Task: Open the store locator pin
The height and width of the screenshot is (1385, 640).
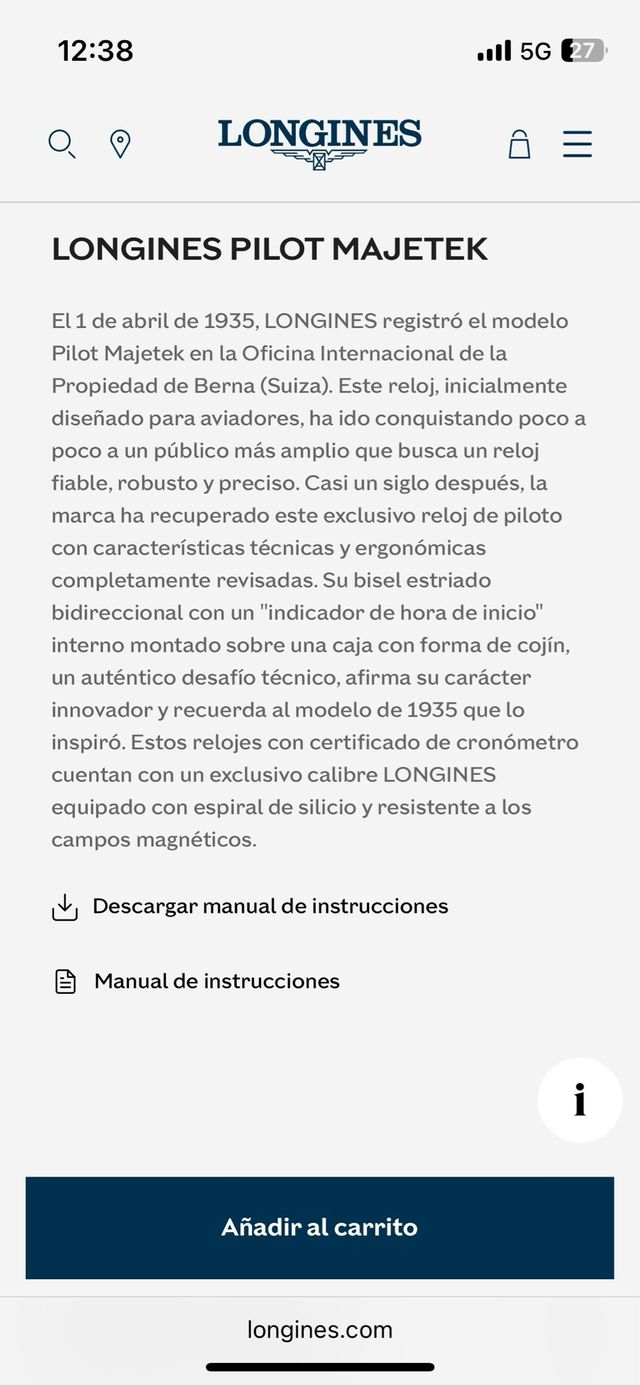Action: (x=120, y=144)
